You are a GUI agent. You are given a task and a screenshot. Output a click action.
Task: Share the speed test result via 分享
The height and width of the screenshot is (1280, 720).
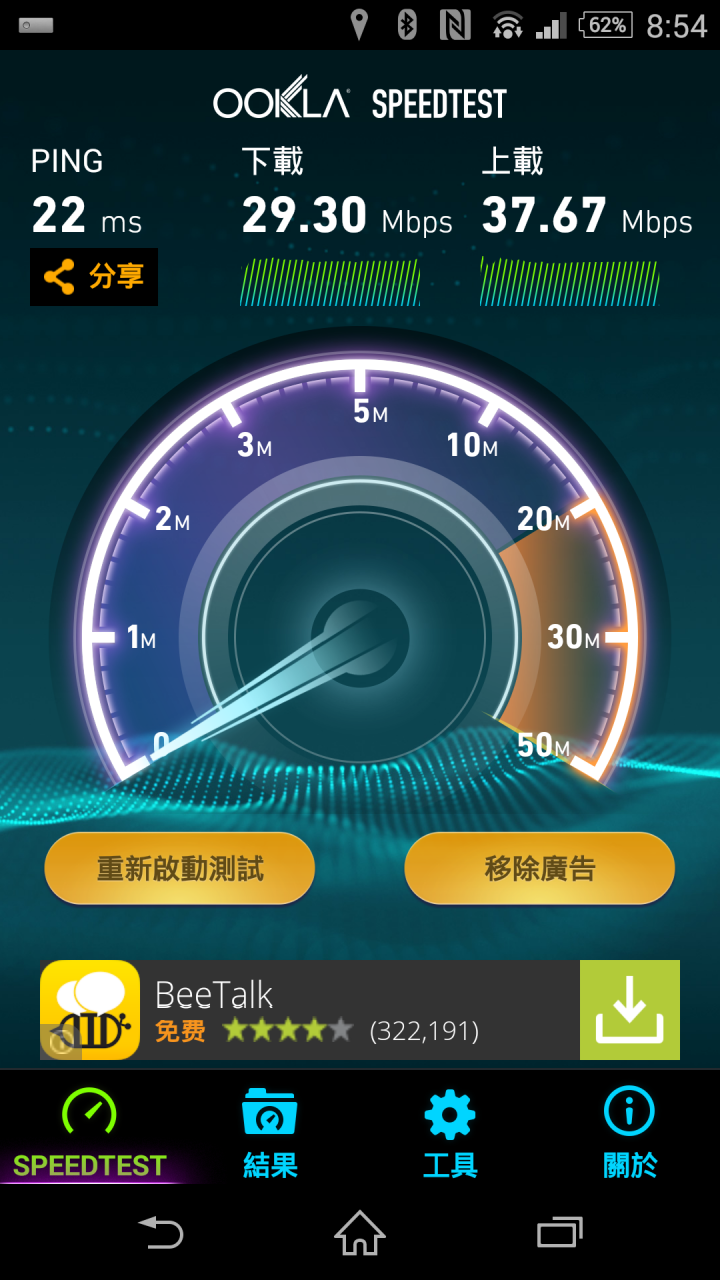tap(94, 277)
